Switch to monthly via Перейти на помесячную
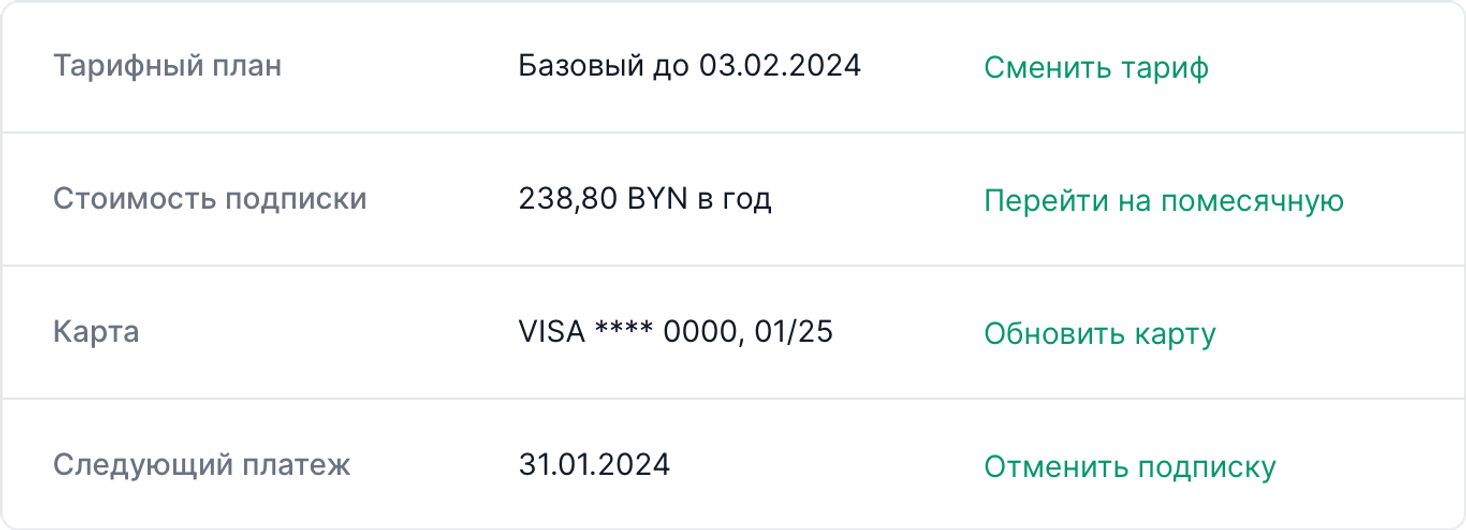This screenshot has width=1466, height=530. coord(1163,201)
